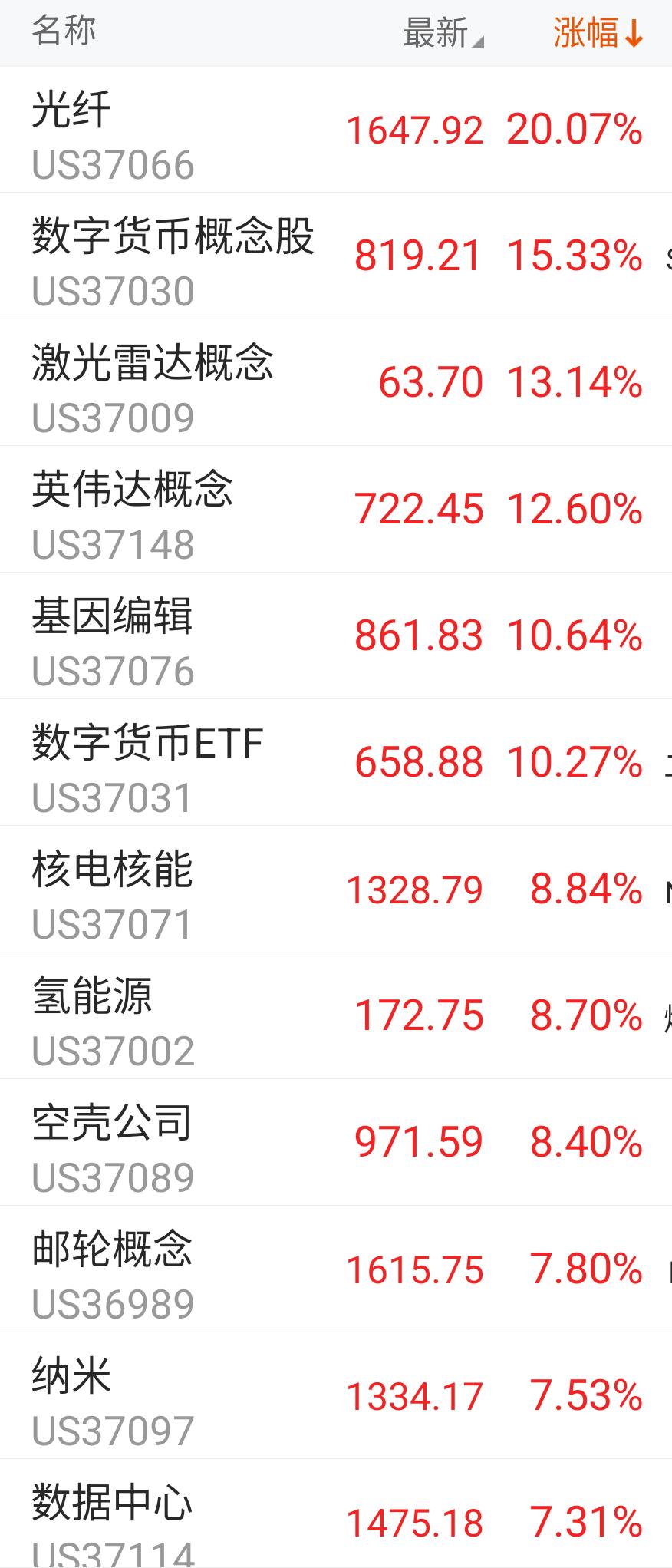Viewport: 672px width, 1568px height.
Task: Open the 基因编辑 sector row
Action: [336, 635]
